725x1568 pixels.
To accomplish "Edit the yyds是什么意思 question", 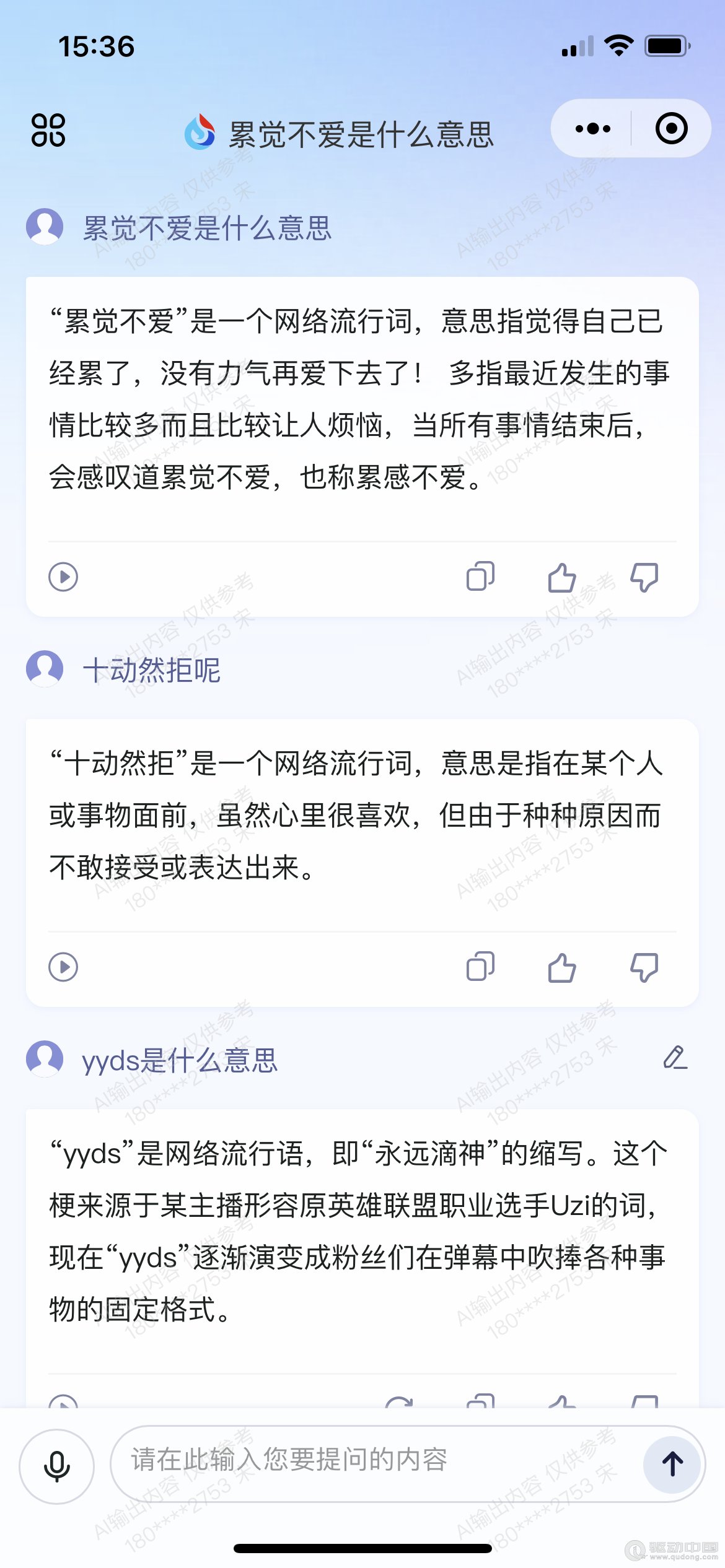I will (x=675, y=1058).
